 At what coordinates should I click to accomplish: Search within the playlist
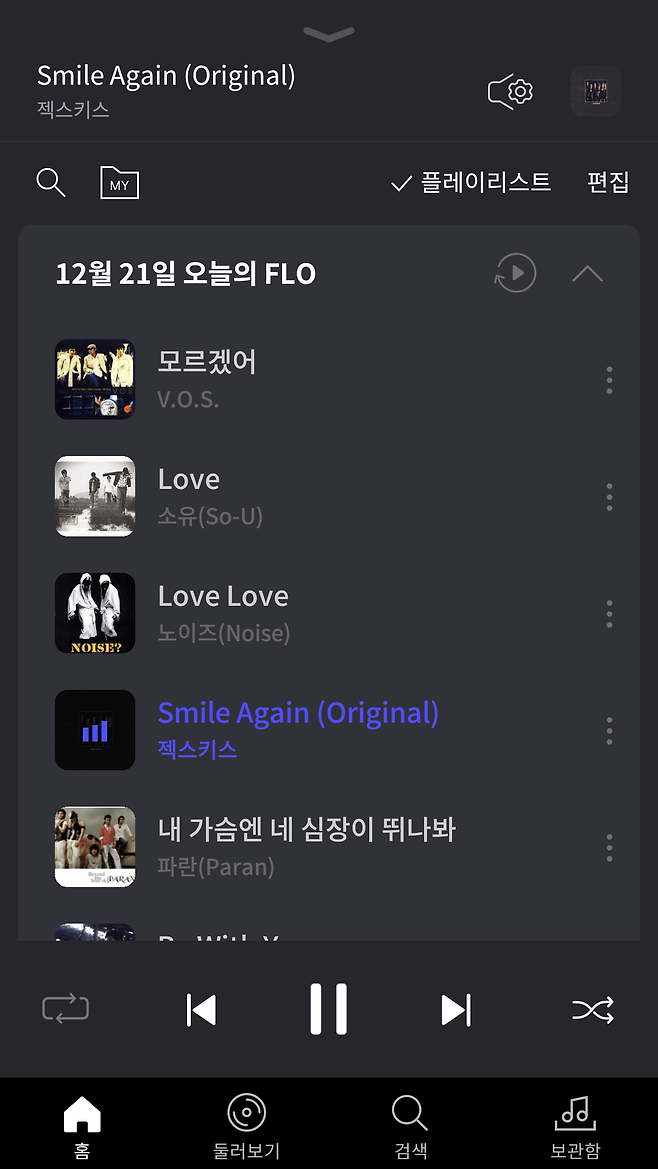[51, 183]
